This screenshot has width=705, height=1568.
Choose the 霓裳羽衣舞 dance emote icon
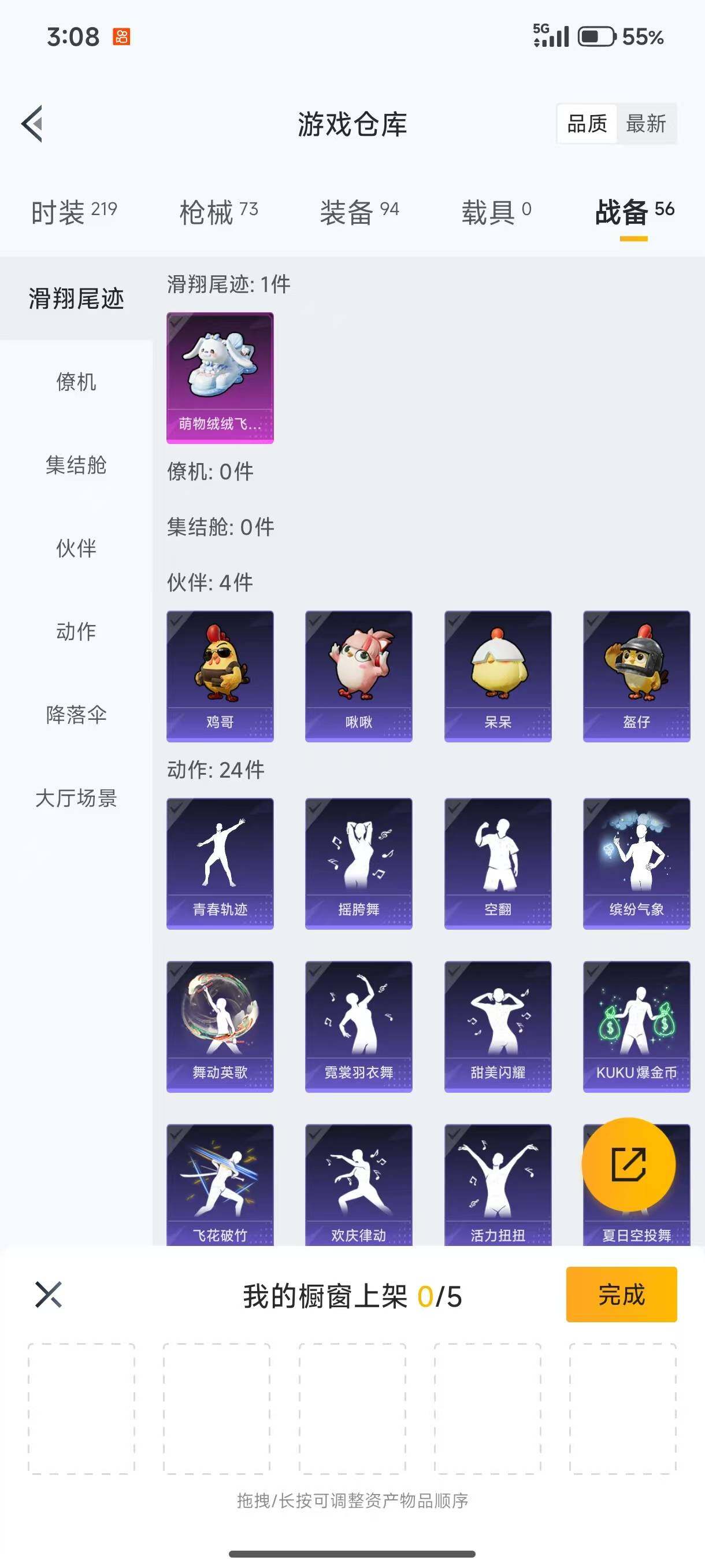358,1026
